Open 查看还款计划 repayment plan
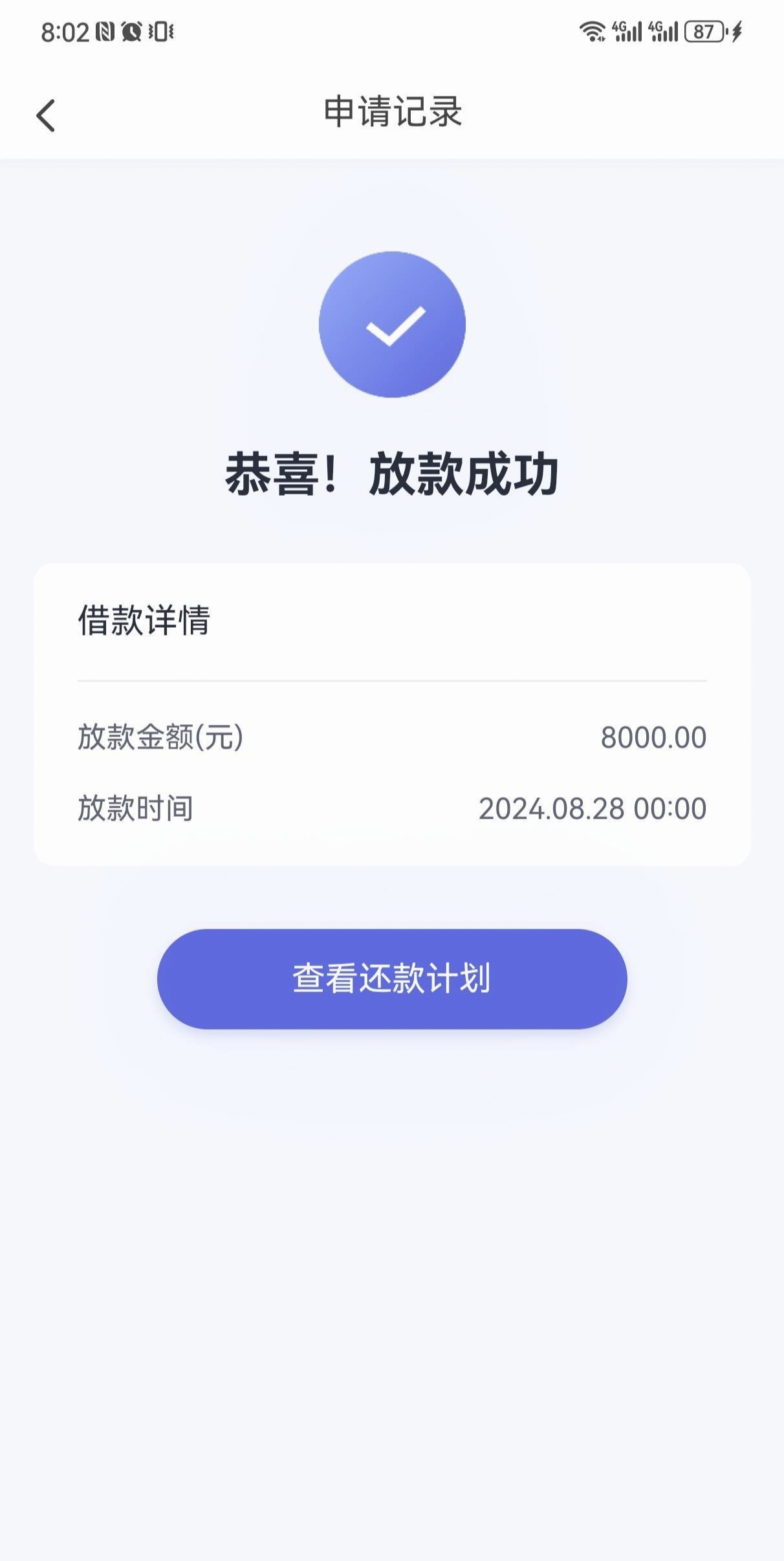This screenshot has height=1561, width=784. coord(392,979)
